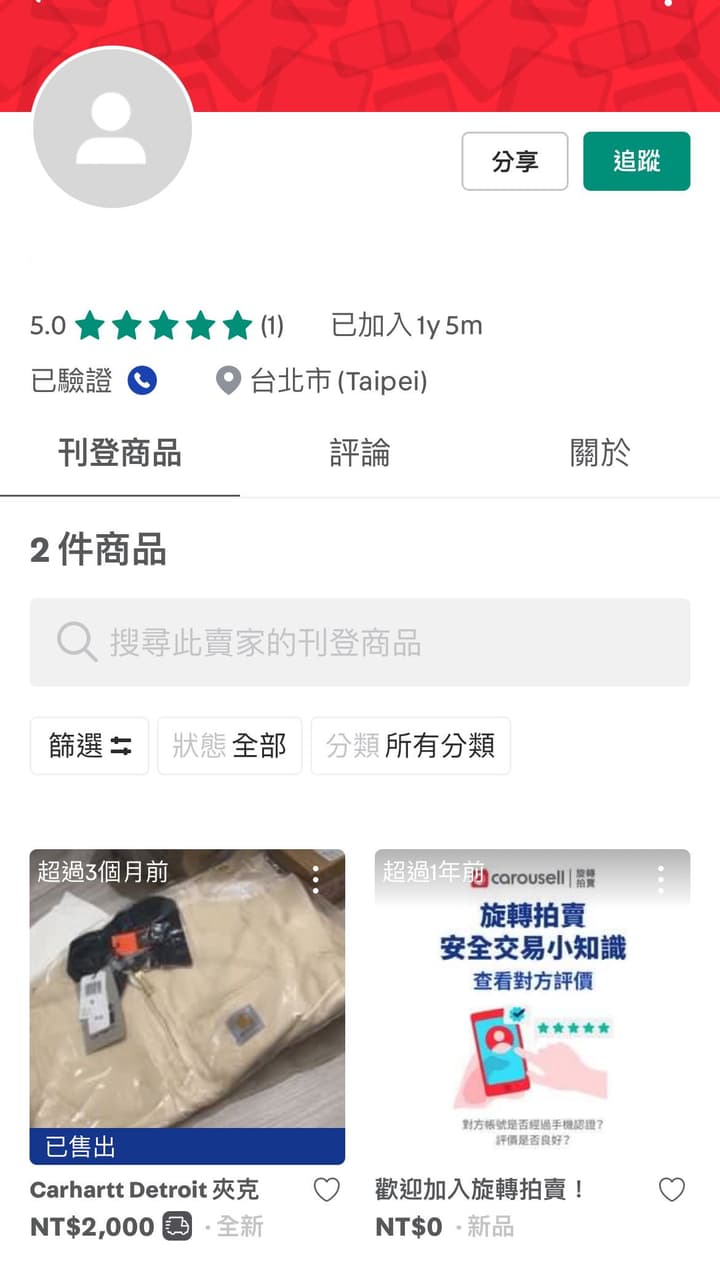720x1280 pixels.
Task: Open the 篩選 filter options
Action: click(90, 746)
